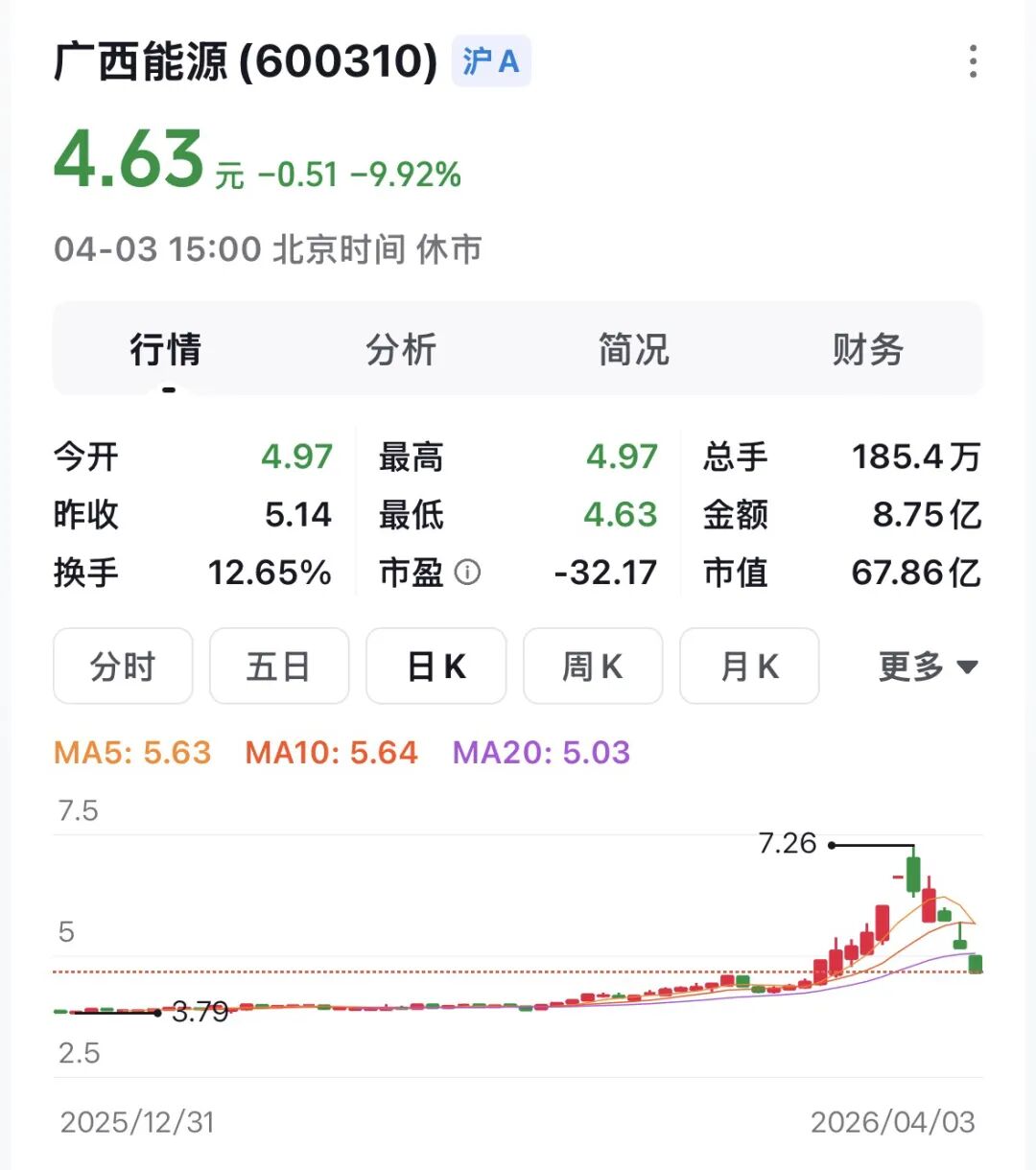
Task: Switch to the 分析 tab
Action: [401, 349]
